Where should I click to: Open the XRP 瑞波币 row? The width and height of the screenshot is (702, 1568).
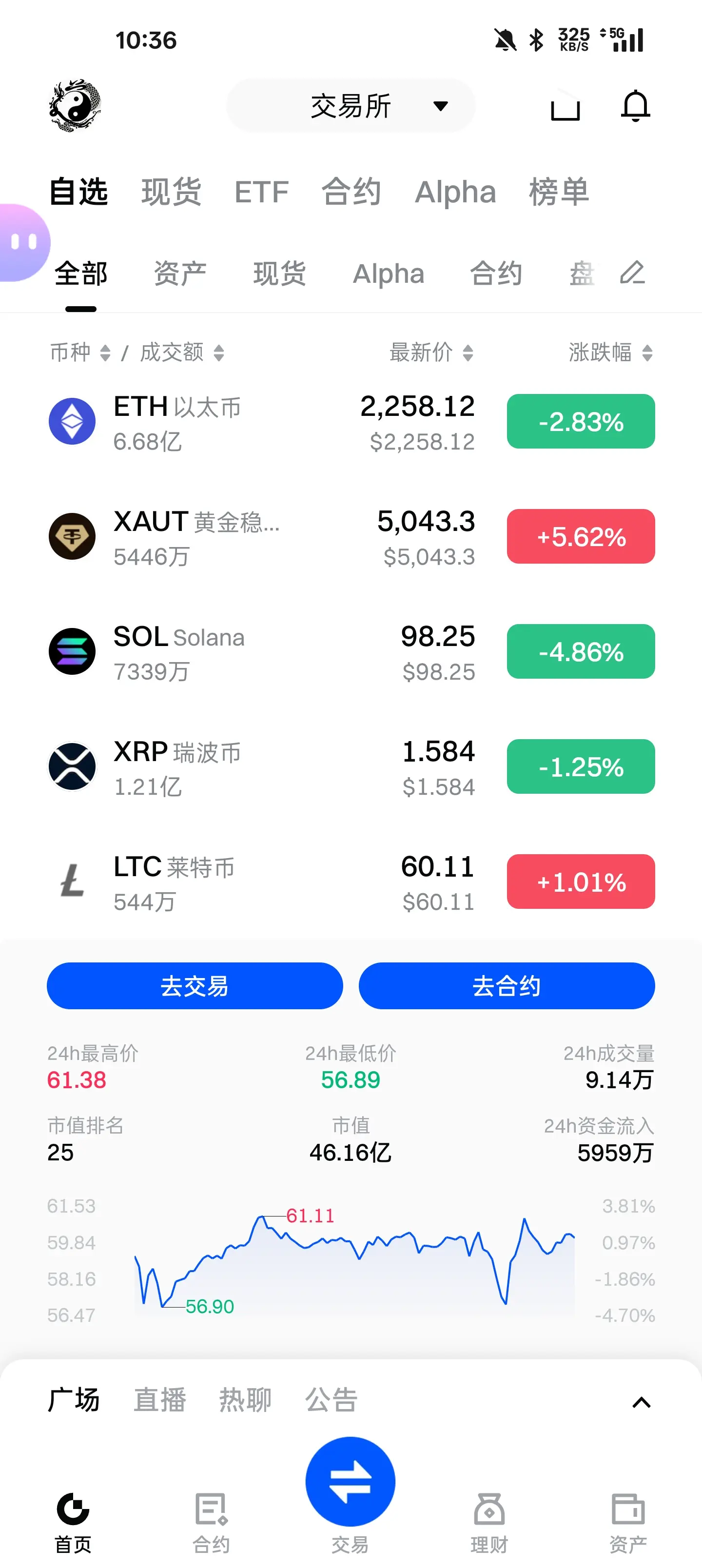coord(244,767)
